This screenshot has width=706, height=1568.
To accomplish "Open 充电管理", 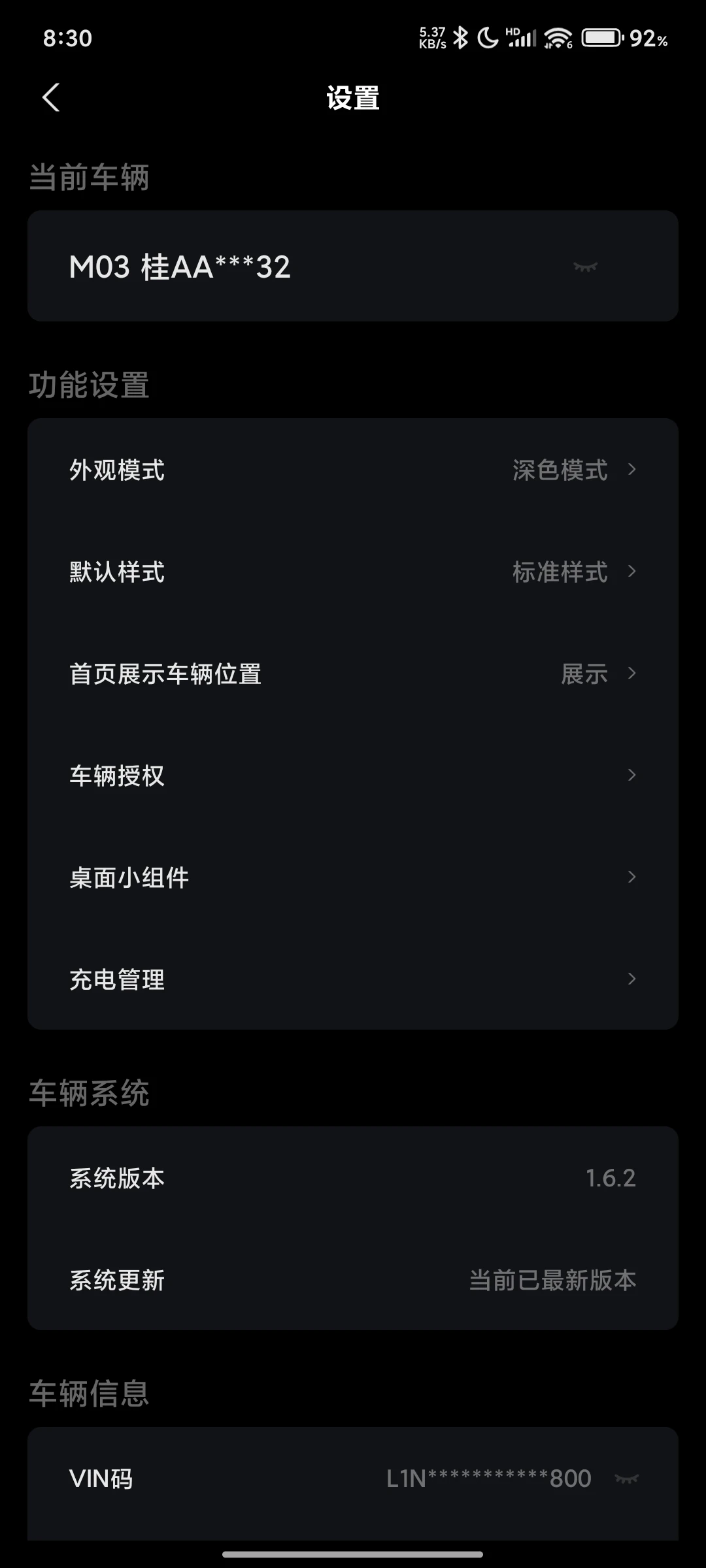I will pyautogui.click(x=353, y=979).
